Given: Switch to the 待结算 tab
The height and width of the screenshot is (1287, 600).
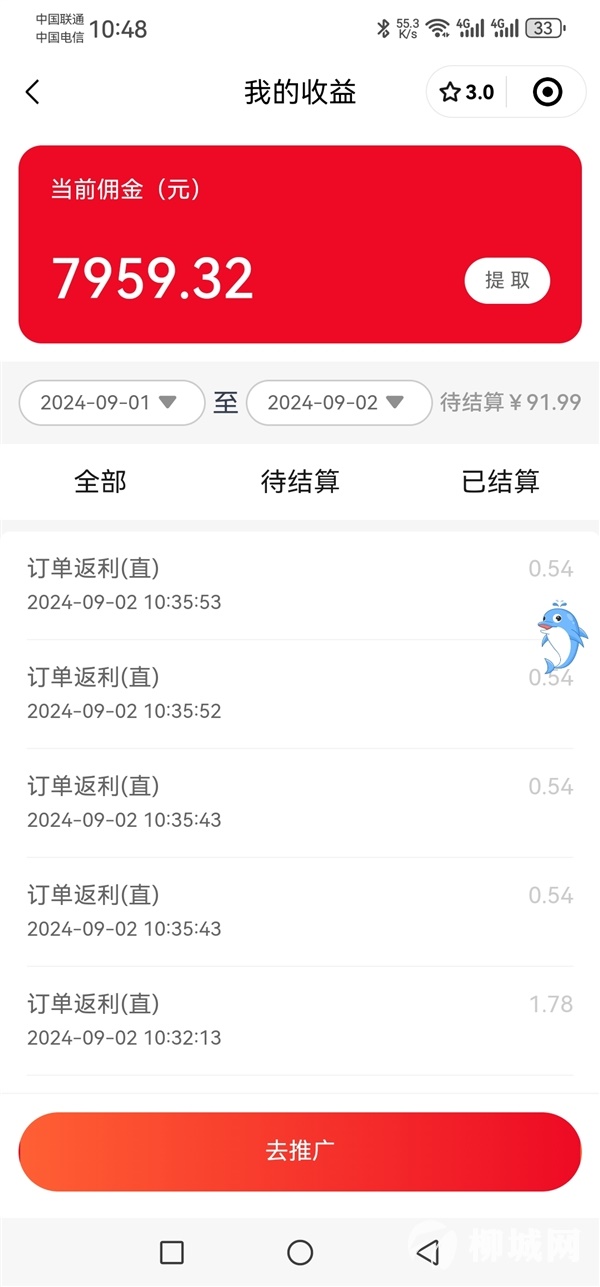Looking at the screenshot, I should (x=300, y=481).
